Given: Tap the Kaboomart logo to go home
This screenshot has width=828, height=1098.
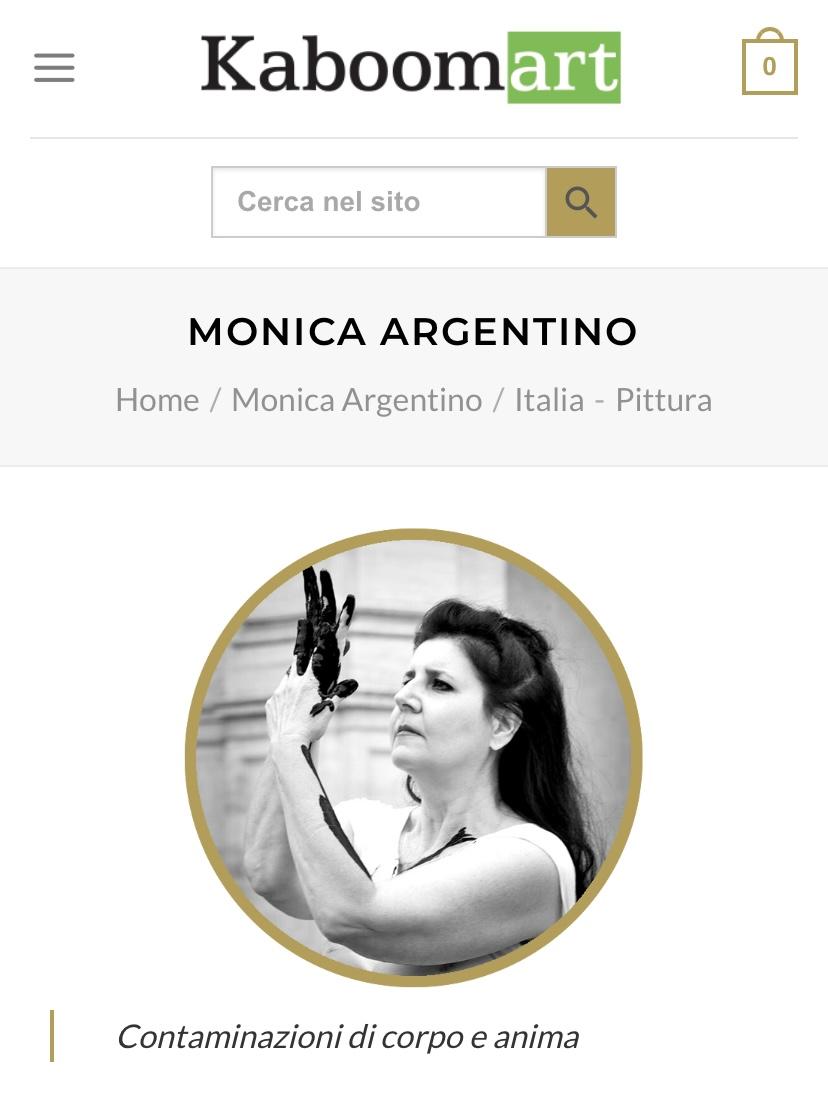Looking at the screenshot, I should point(410,67).
